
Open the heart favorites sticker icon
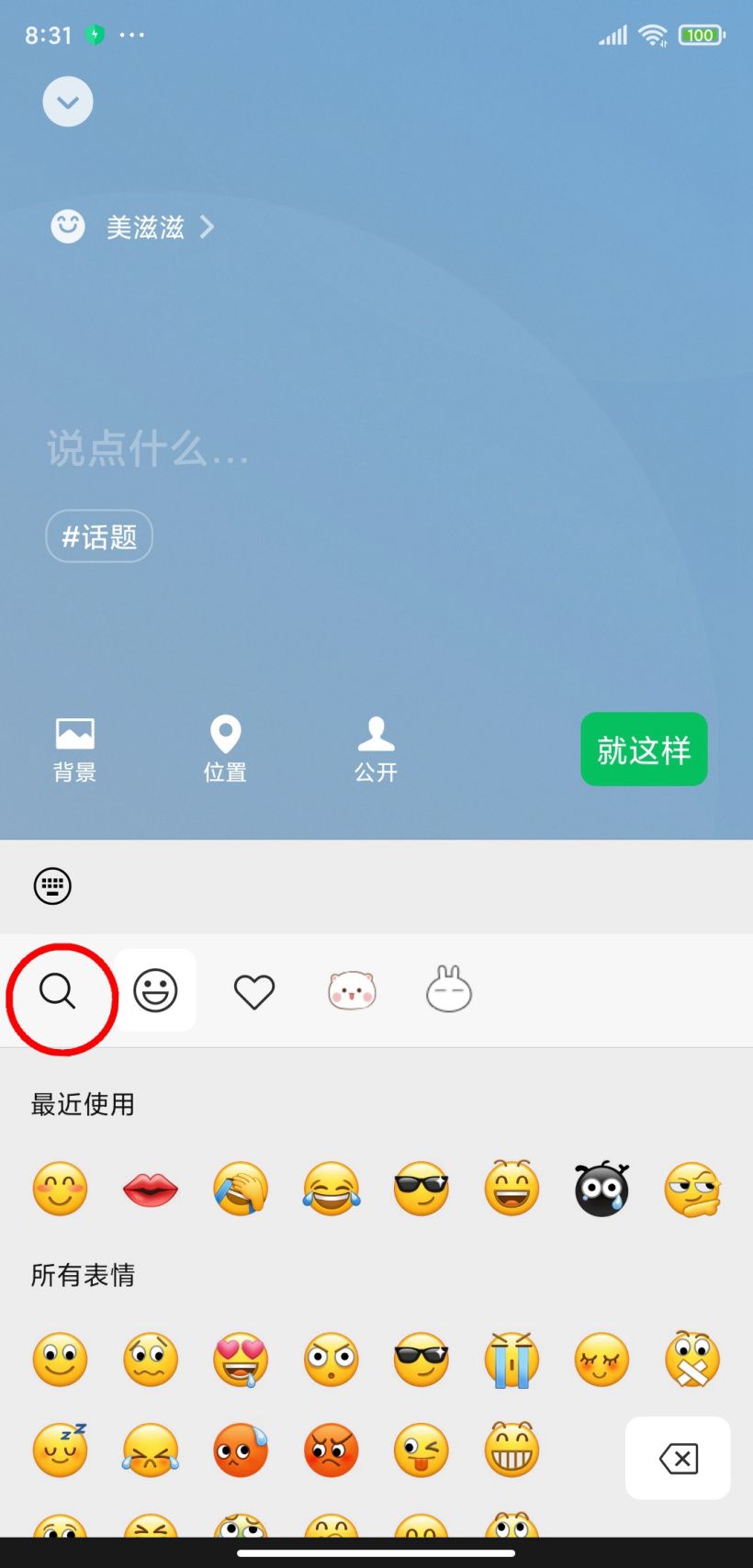[253, 990]
